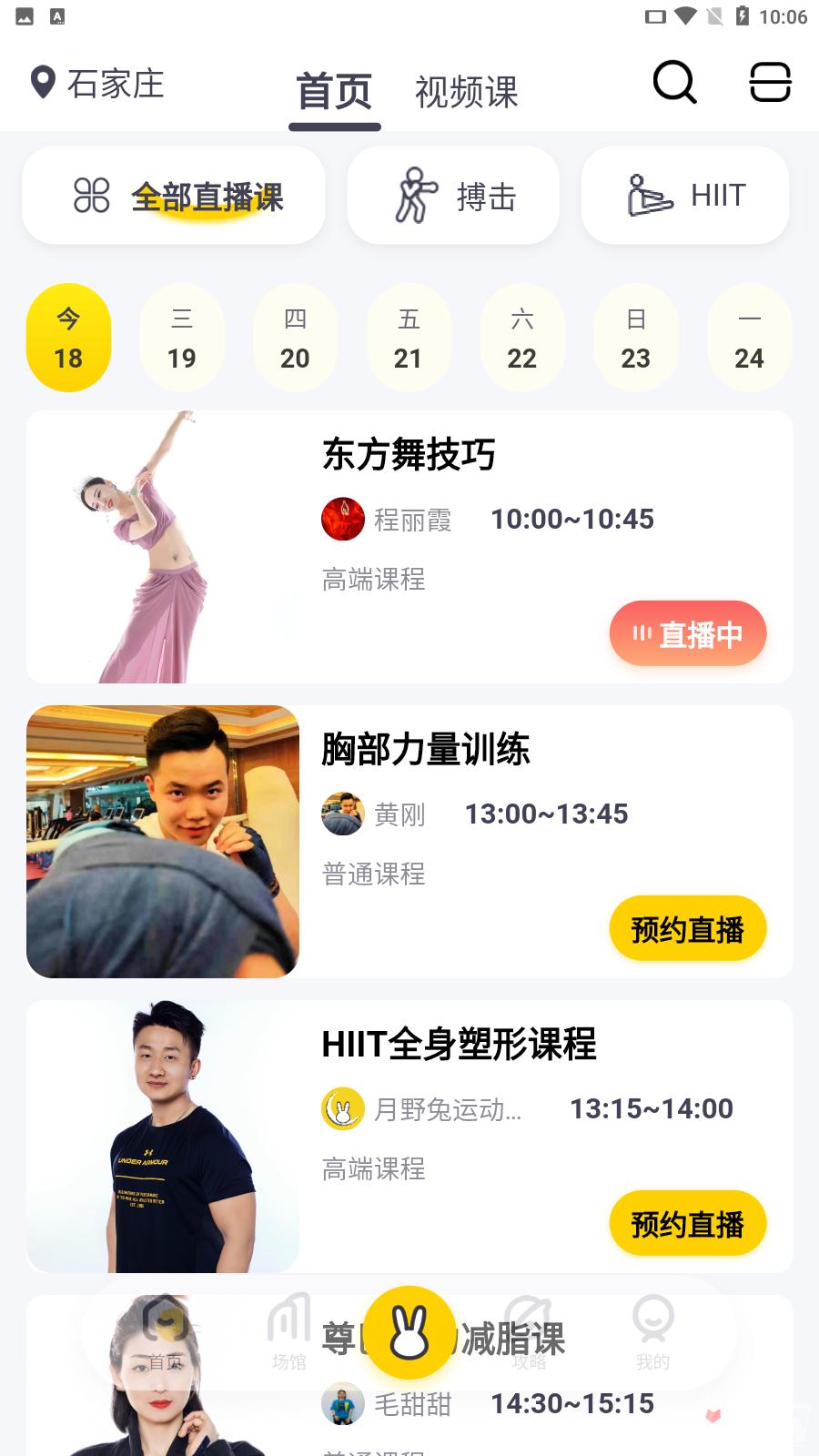The width and height of the screenshot is (819, 1456).
Task: Select Thursday the 20th
Action: 295,339
